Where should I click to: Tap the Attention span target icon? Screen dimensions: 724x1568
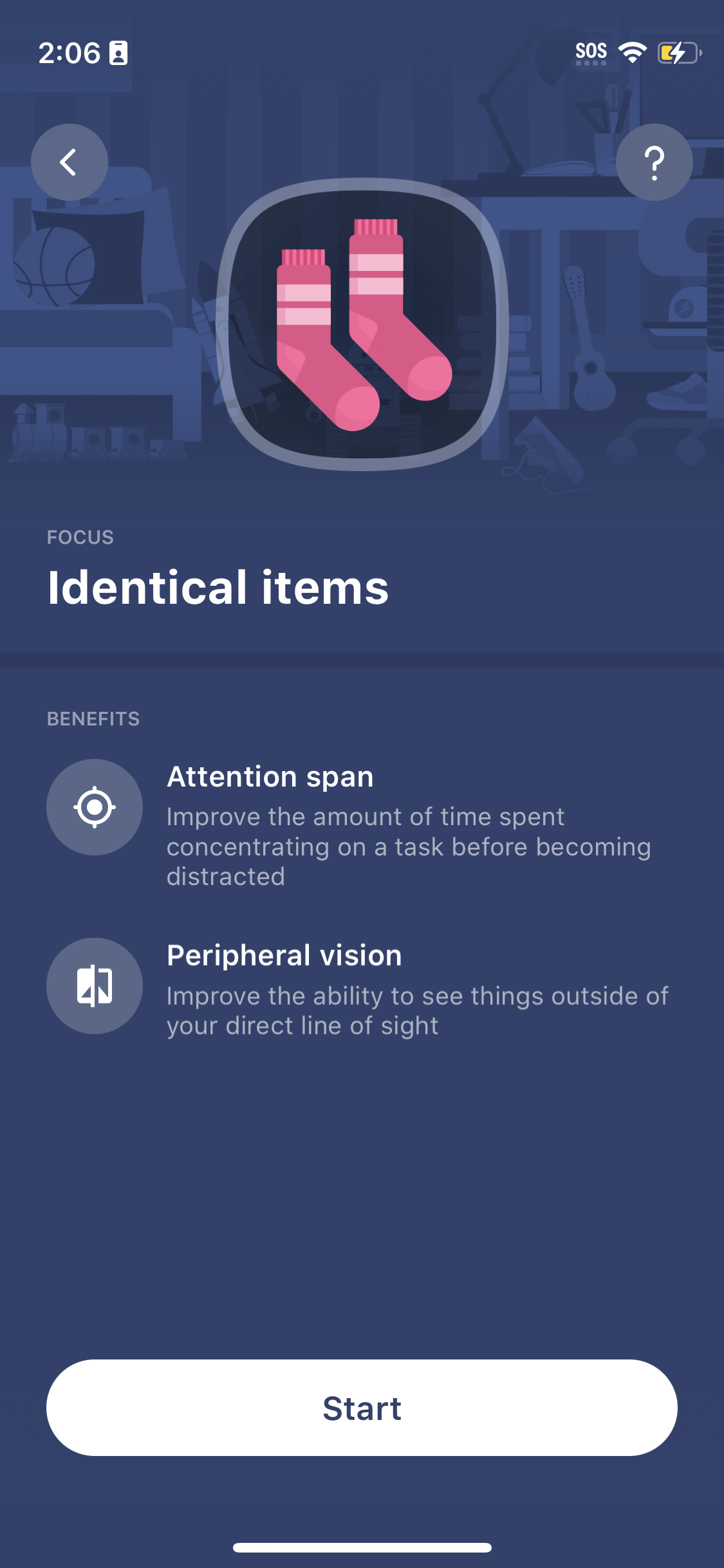[95, 807]
